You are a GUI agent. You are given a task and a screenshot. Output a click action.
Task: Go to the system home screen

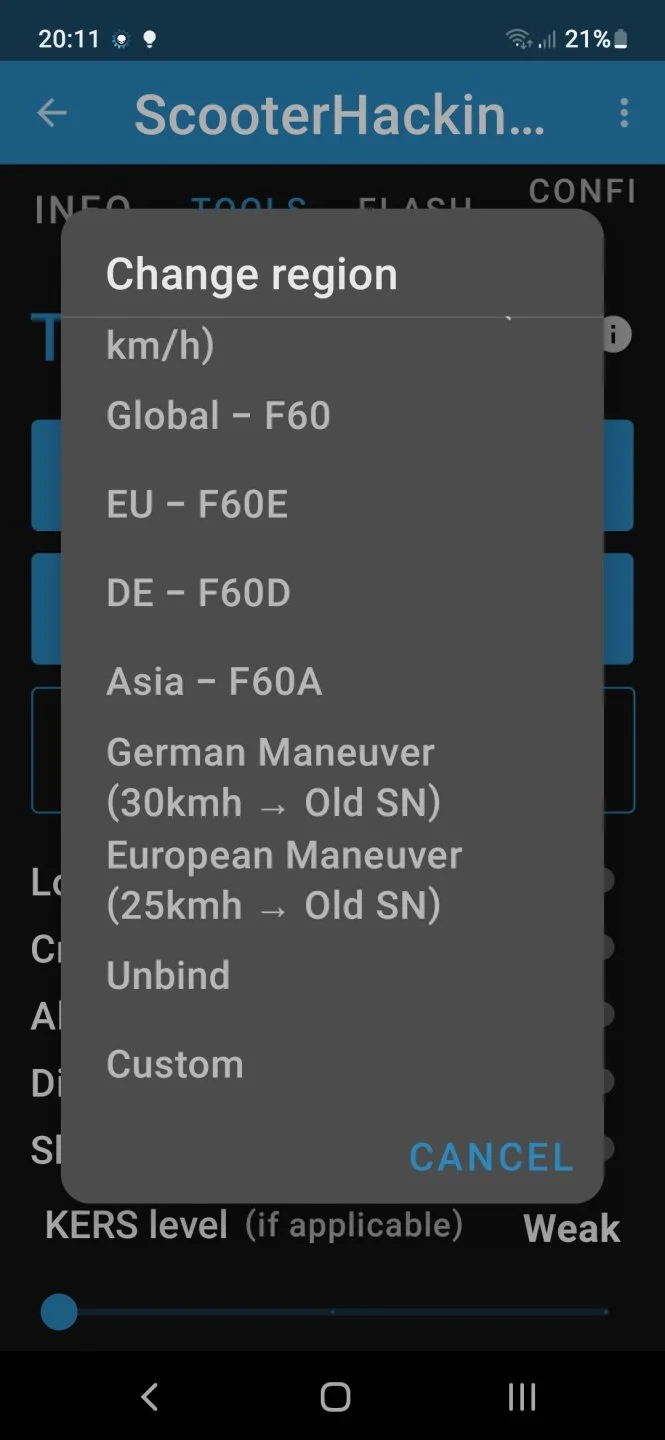click(x=335, y=1397)
